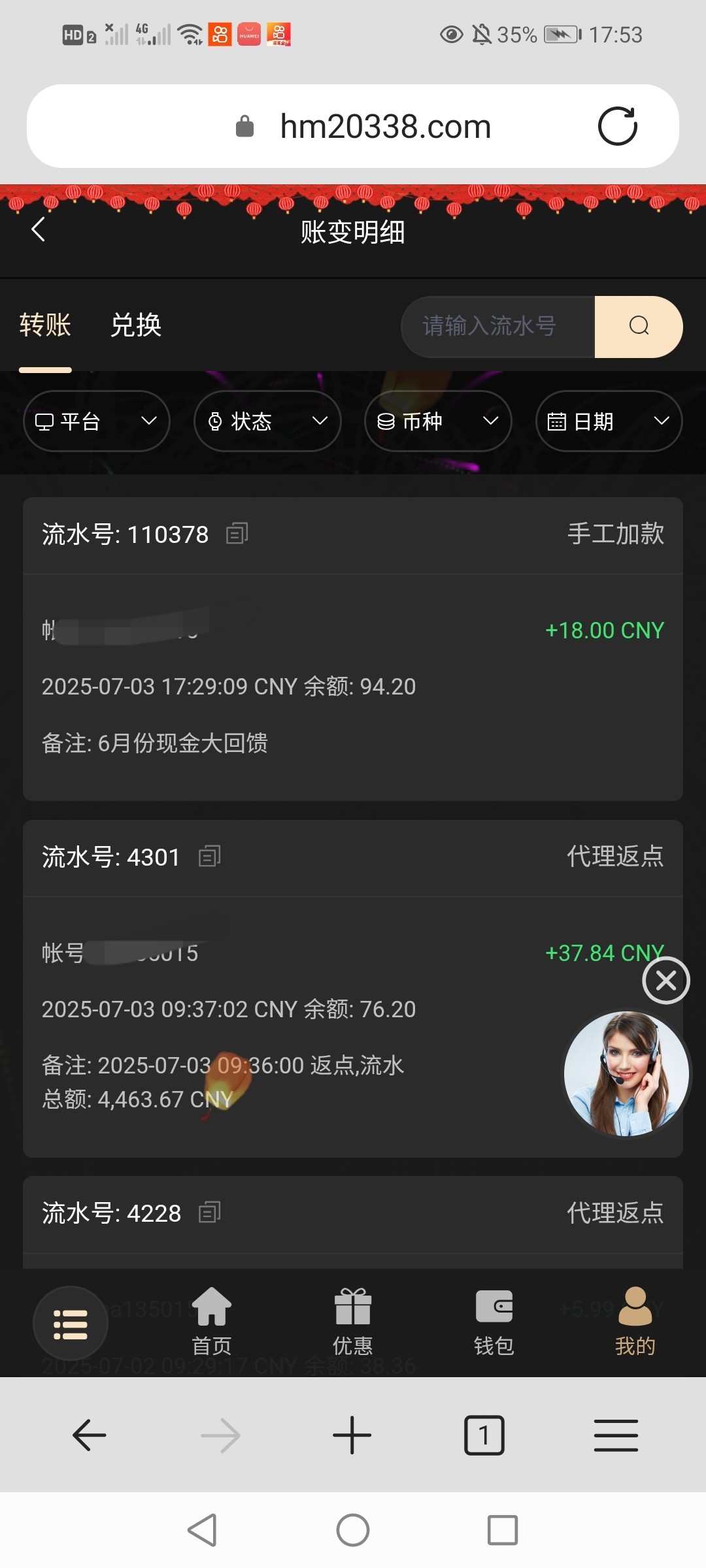Go to the 首页 tab
The image size is (706, 1568).
pyautogui.click(x=211, y=1321)
